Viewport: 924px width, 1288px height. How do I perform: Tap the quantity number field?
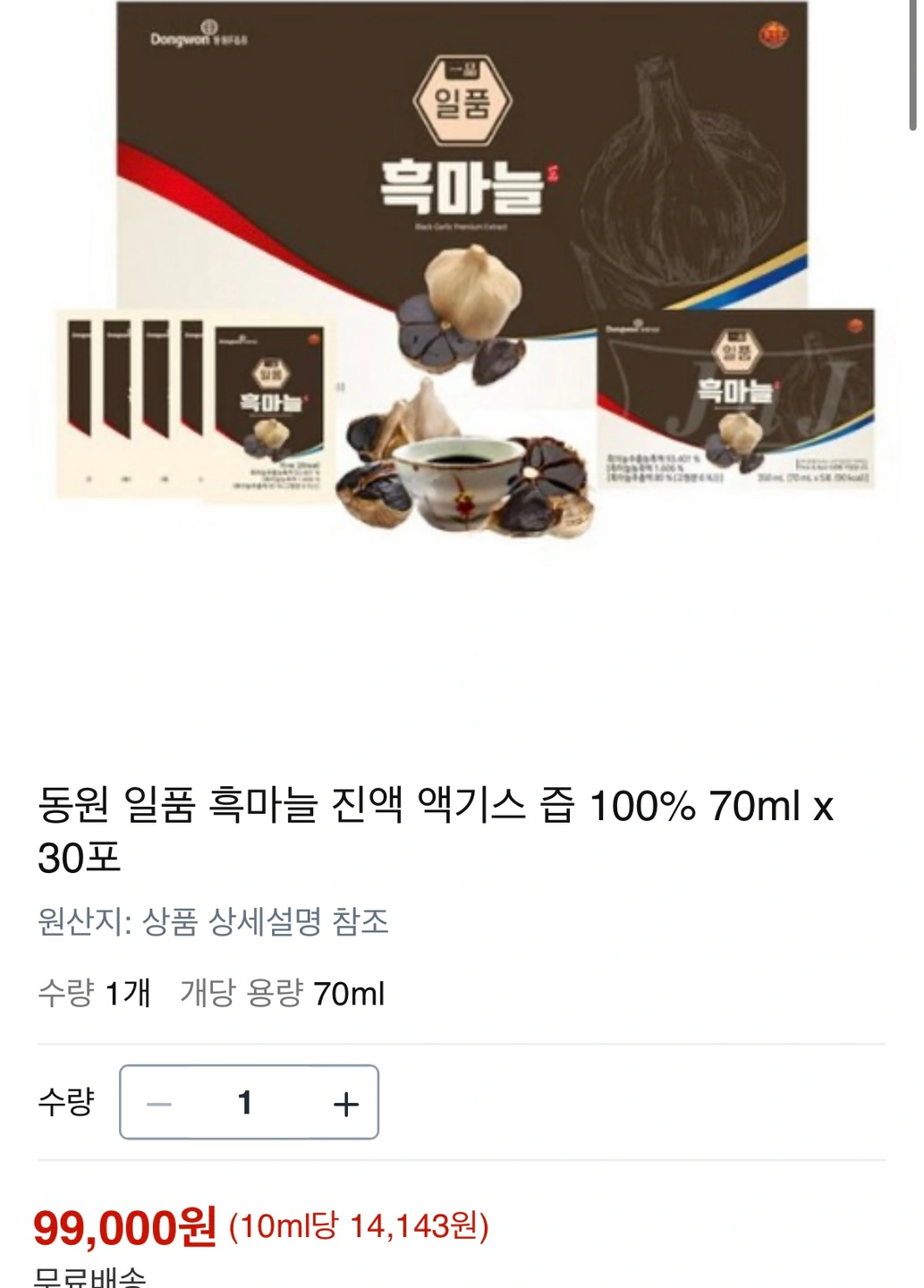point(245,1103)
